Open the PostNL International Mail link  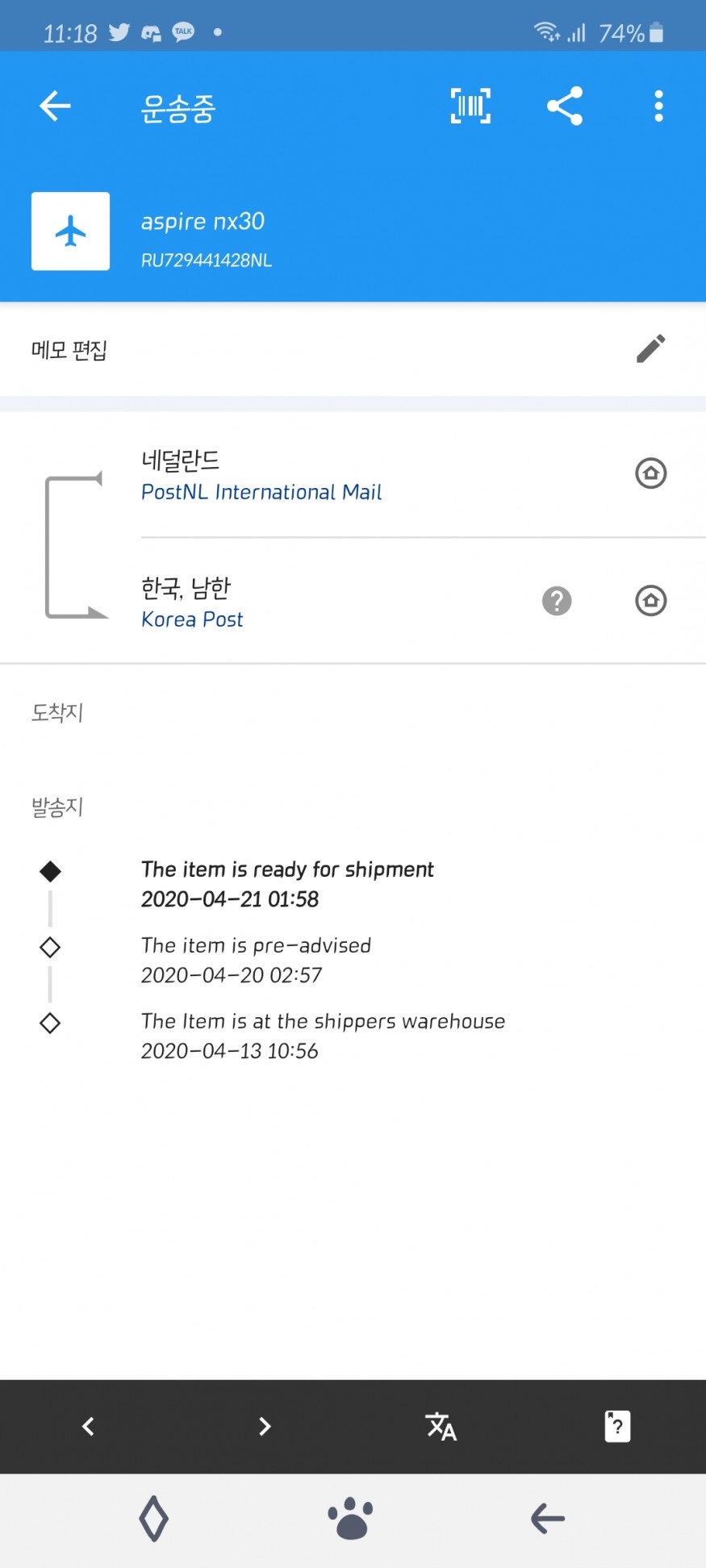tap(261, 492)
